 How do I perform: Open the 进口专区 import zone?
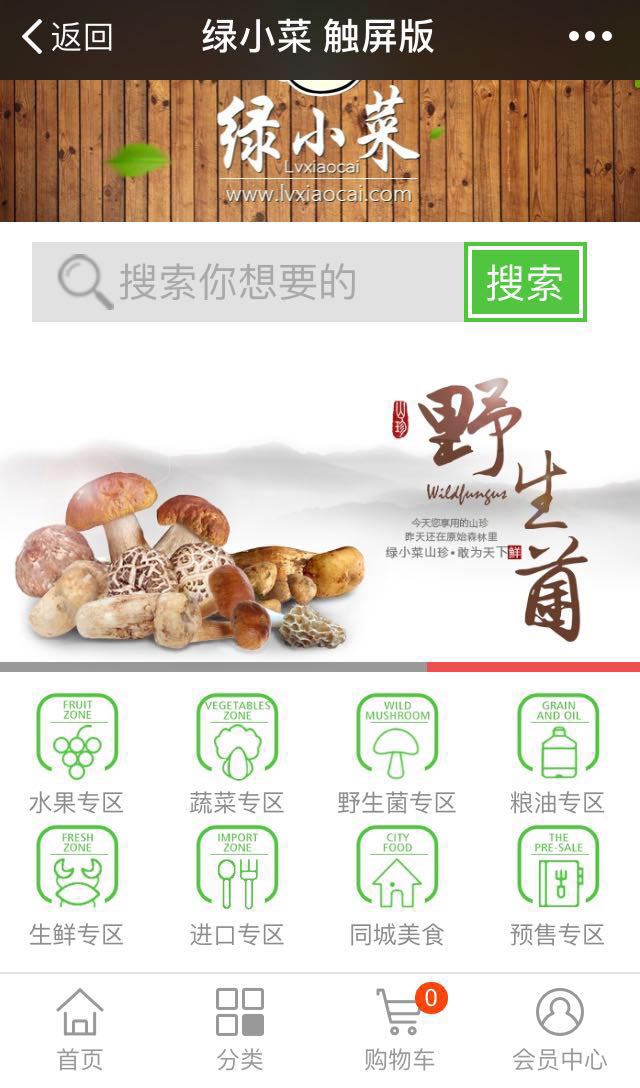[x=237, y=884]
